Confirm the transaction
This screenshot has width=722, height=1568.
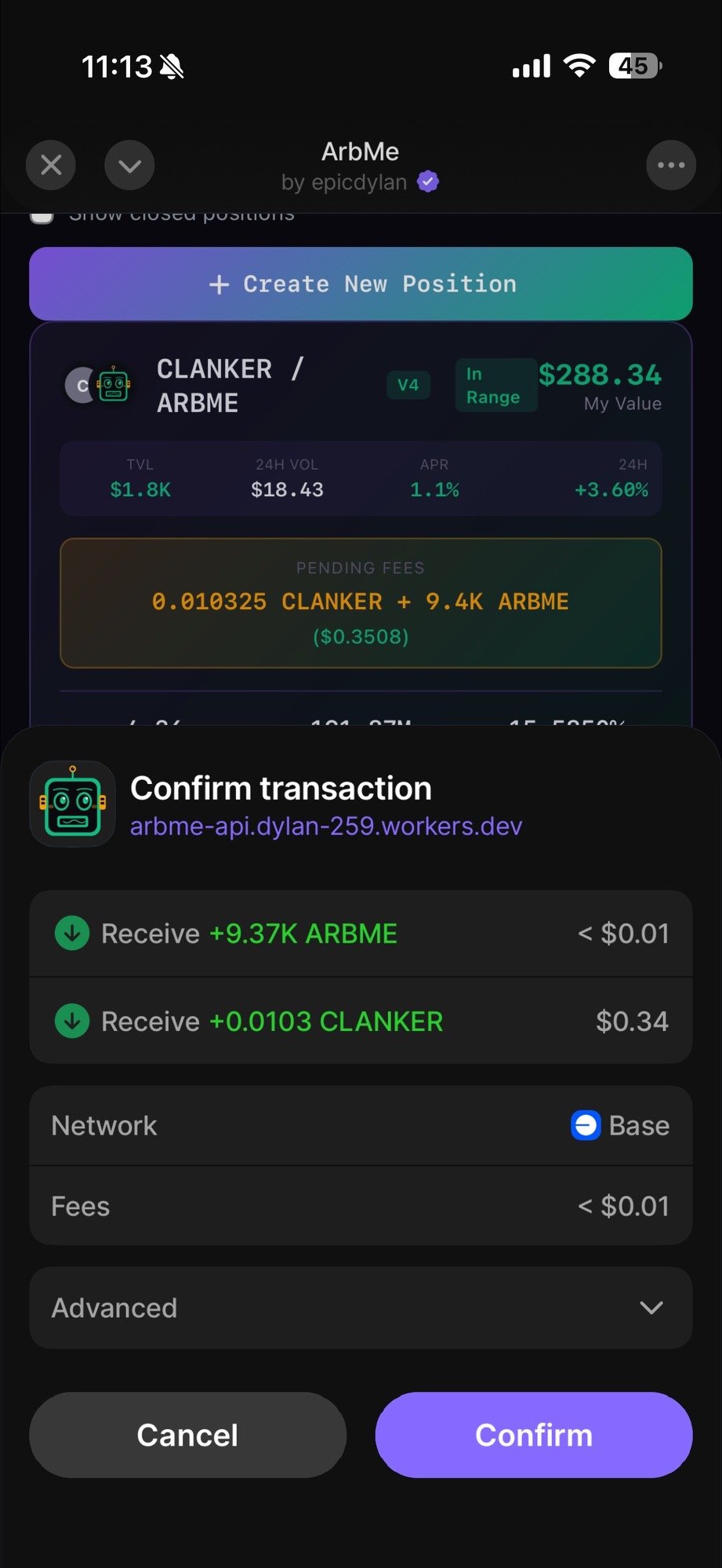[534, 1435]
